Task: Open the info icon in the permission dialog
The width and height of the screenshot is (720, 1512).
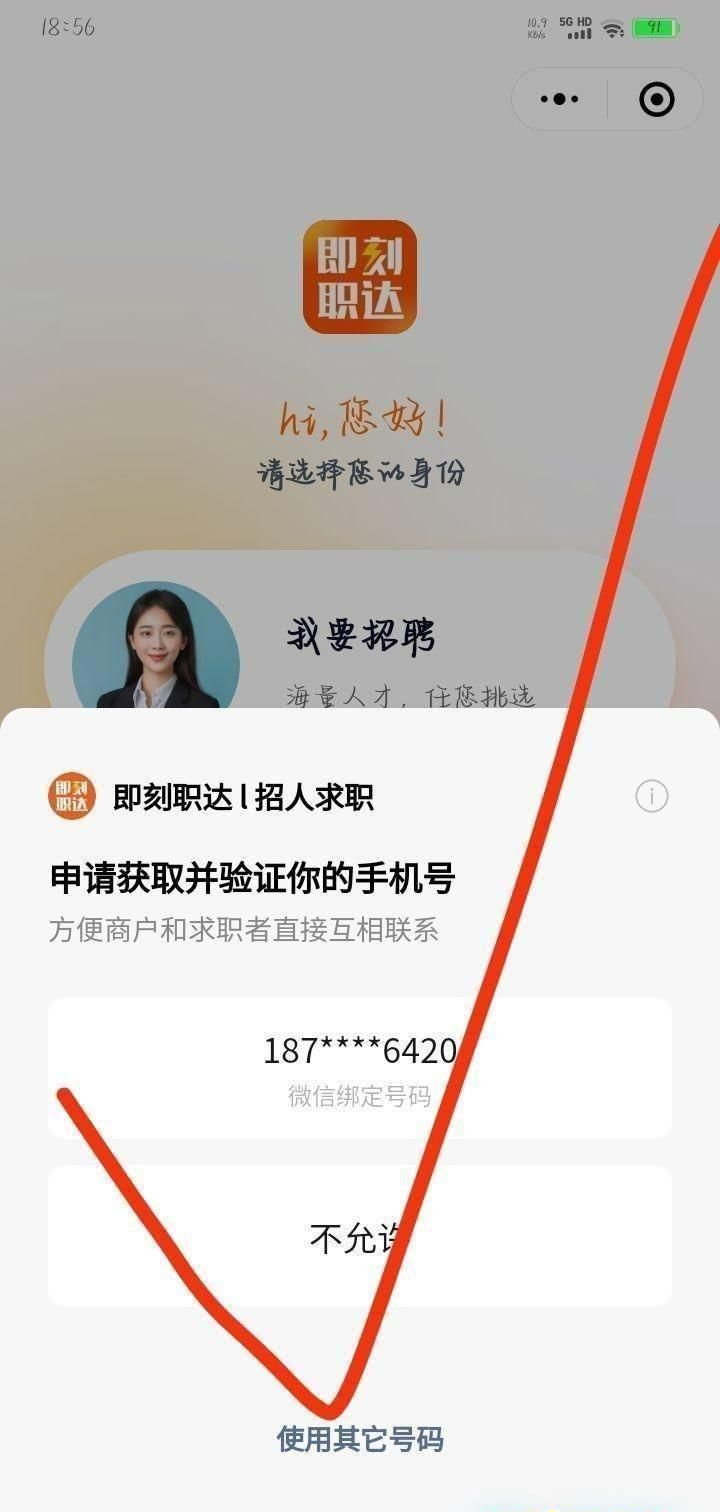Action: [x=652, y=796]
